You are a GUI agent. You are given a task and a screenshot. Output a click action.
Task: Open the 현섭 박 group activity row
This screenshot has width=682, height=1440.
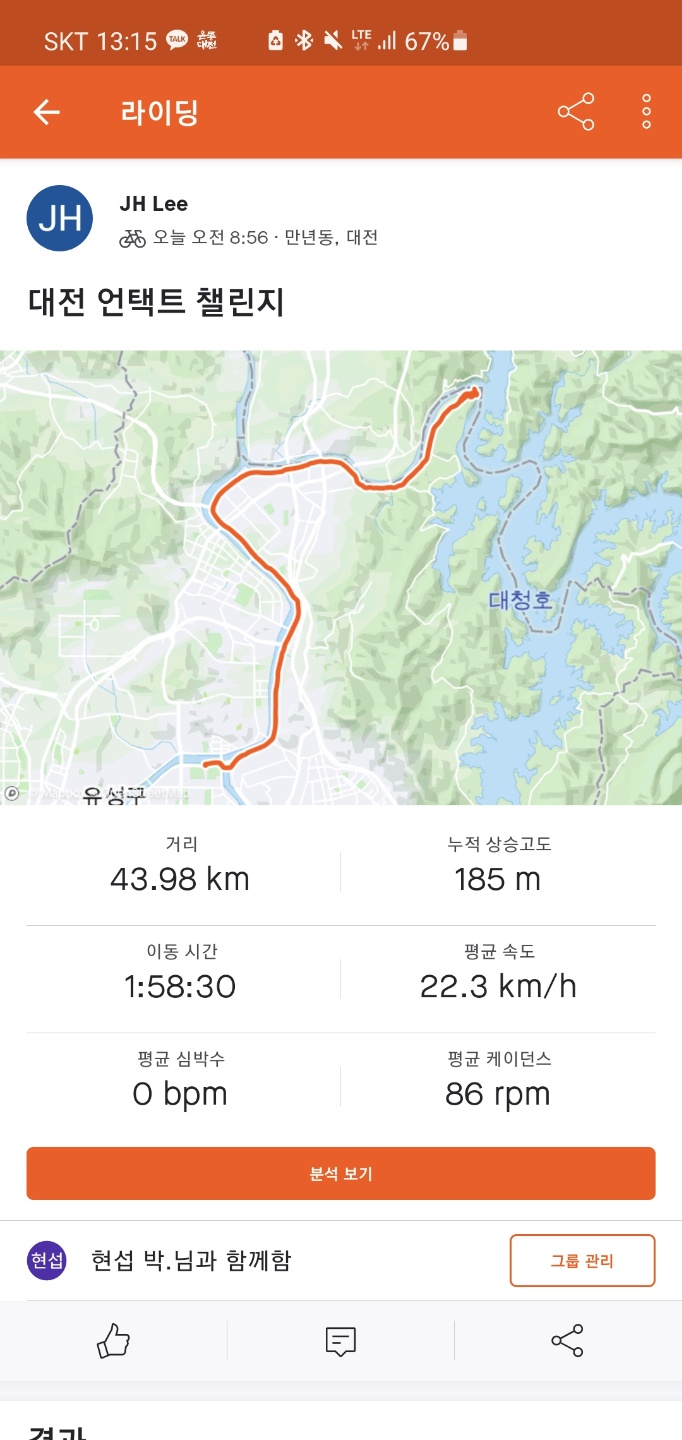[x=190, y=1260]
